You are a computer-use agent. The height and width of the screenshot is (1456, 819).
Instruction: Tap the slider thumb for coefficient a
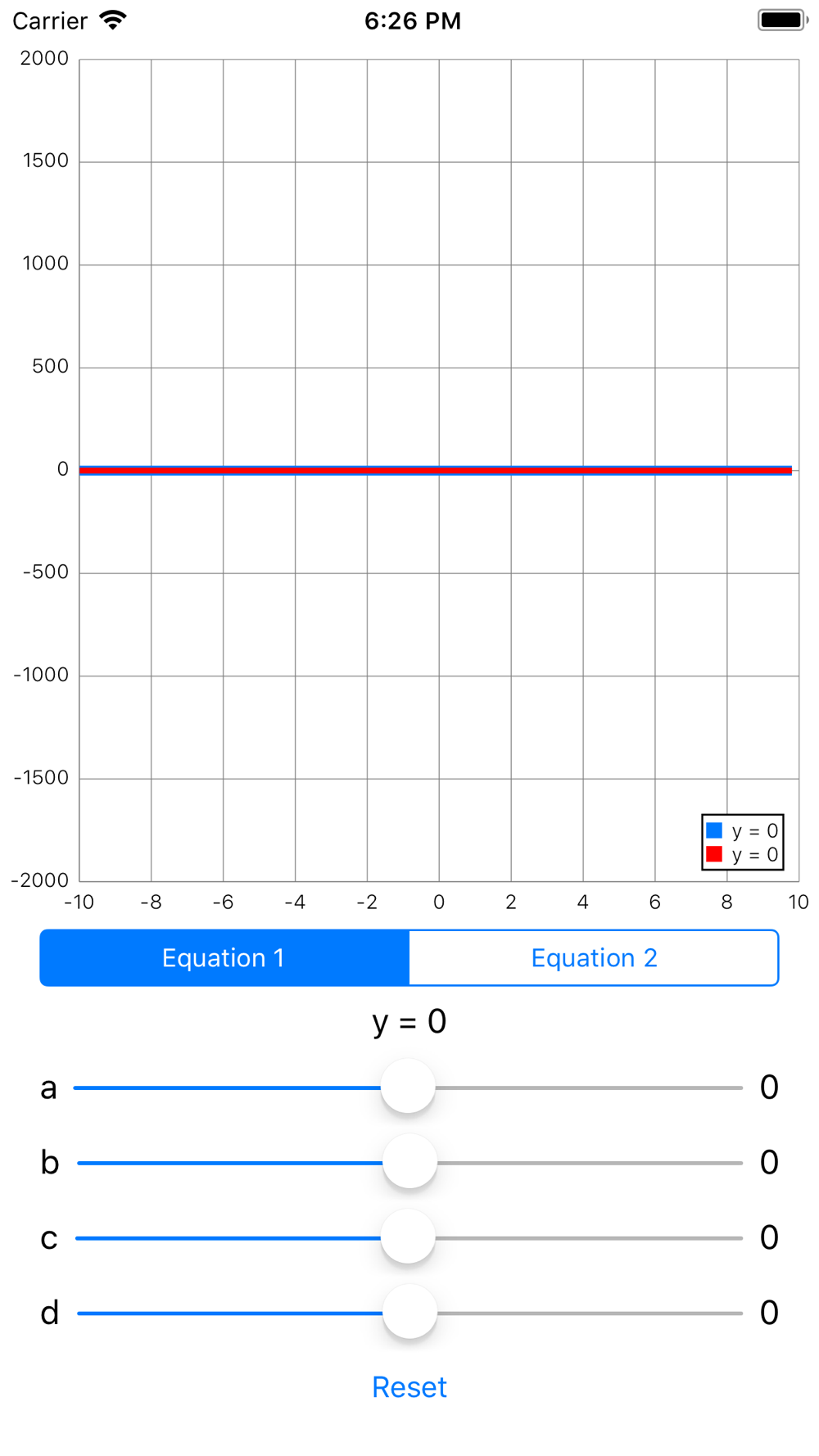point(408,1087)
